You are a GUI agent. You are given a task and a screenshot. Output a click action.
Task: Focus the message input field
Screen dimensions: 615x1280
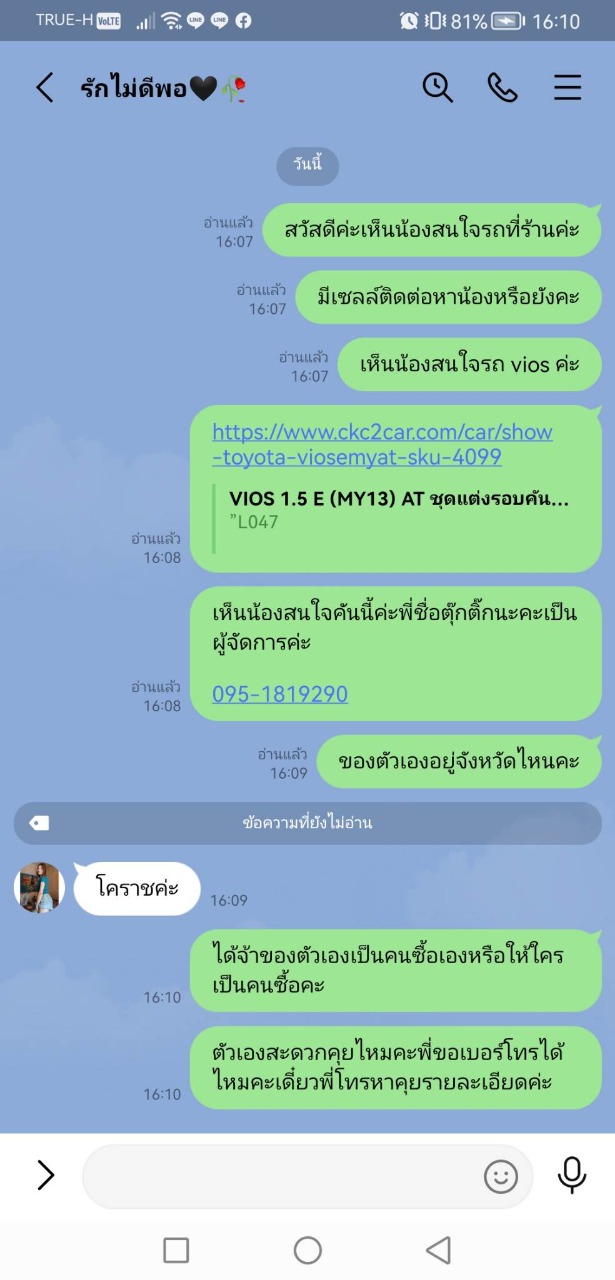pos(280,1176)
